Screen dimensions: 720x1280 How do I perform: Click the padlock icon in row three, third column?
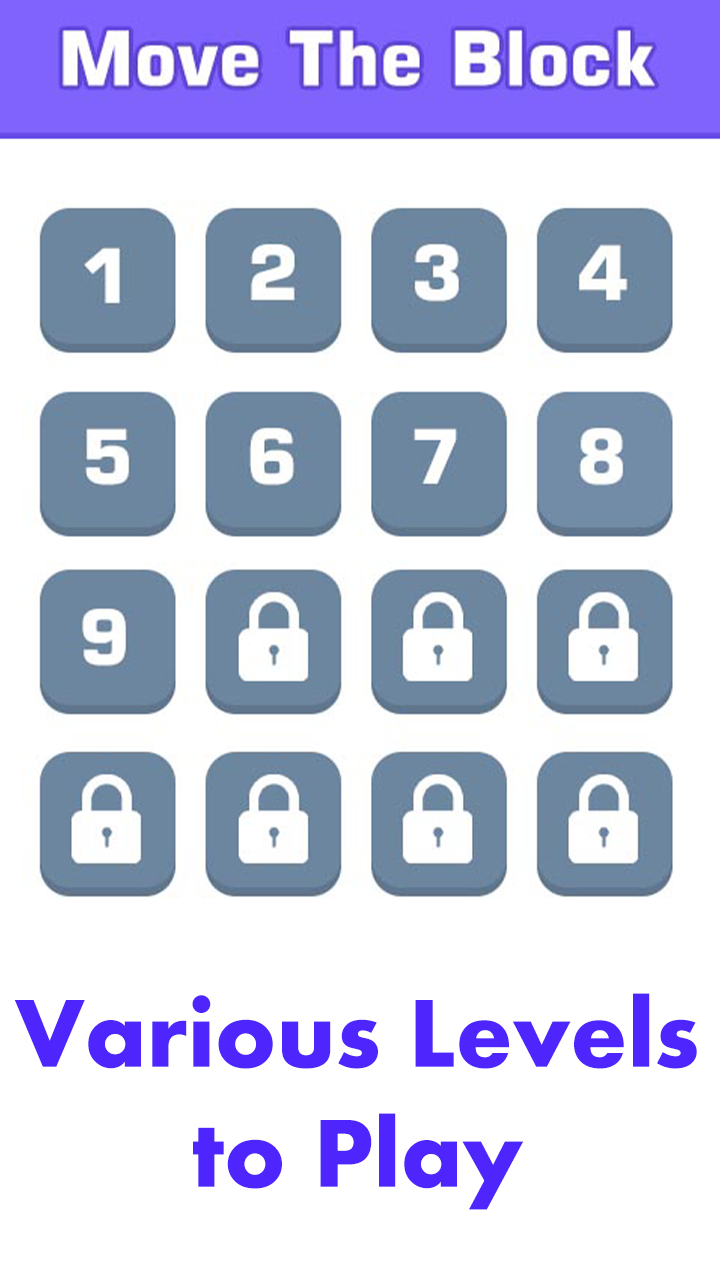point(438,641)
